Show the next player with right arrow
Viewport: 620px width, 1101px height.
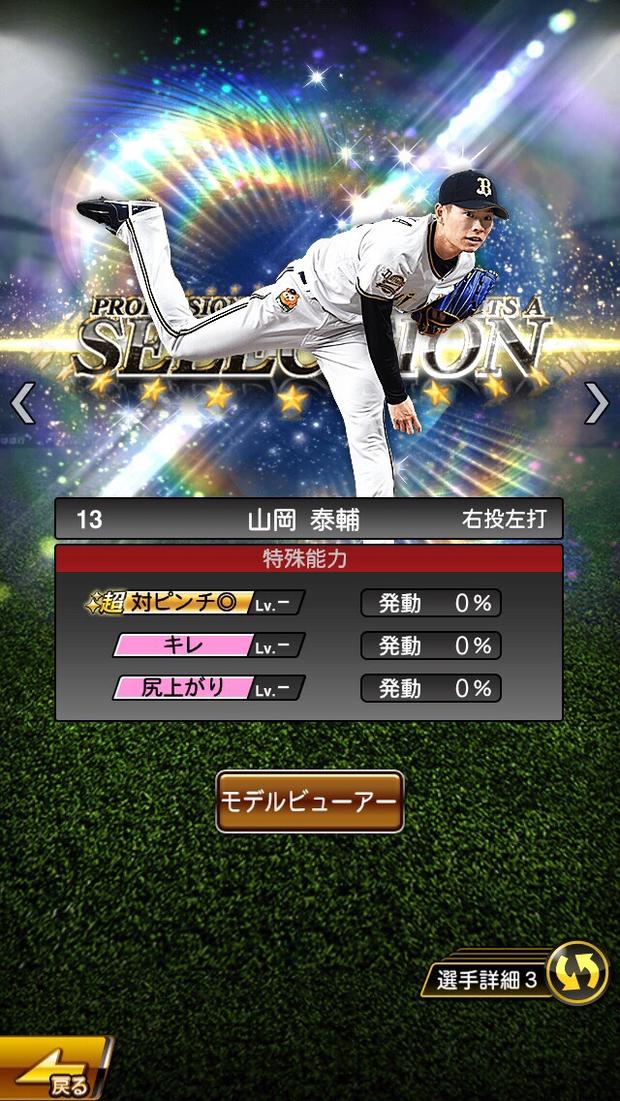(x=597, y=403)
